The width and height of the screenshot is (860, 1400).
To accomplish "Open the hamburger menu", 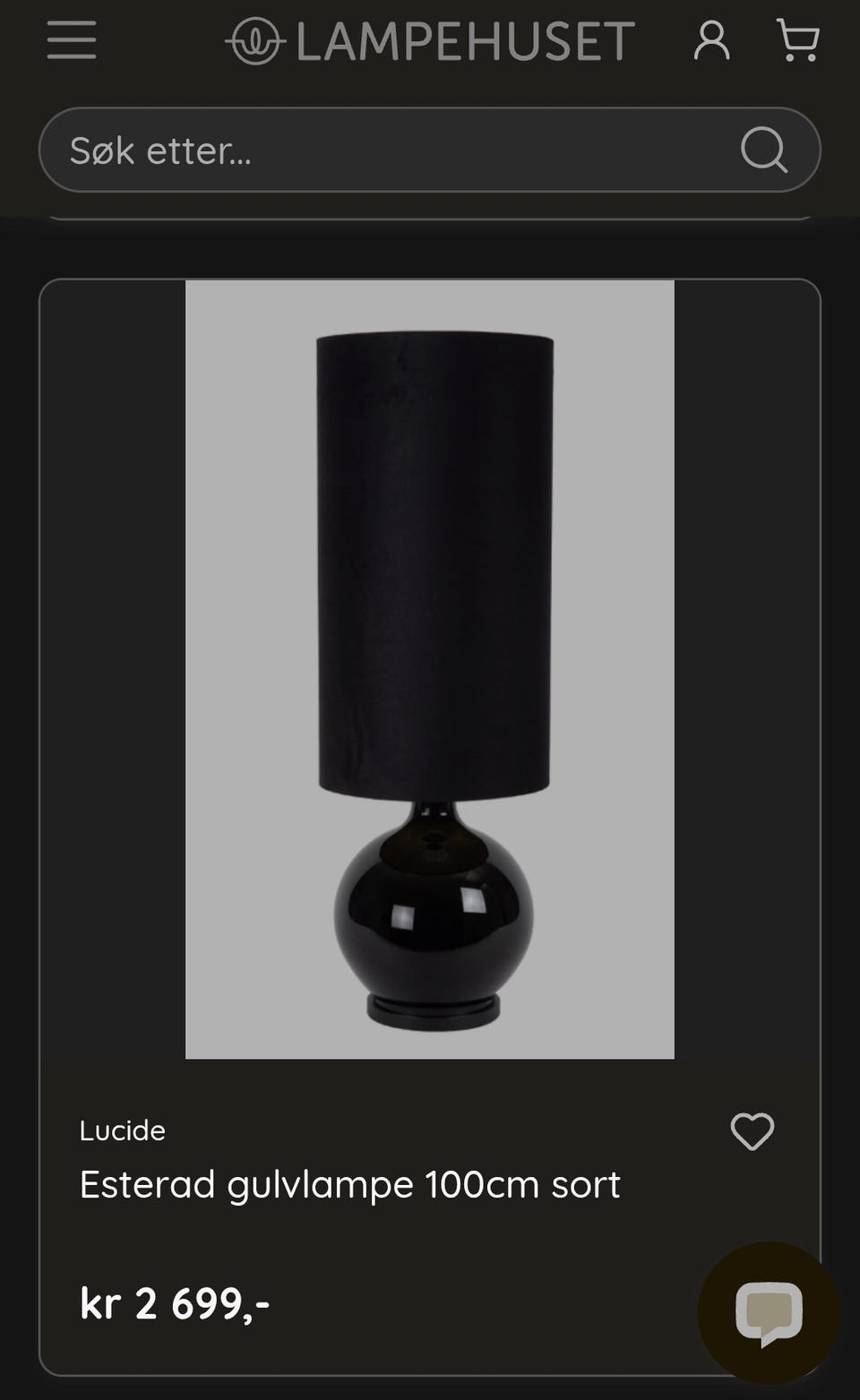I will click(x=72, y=40).
